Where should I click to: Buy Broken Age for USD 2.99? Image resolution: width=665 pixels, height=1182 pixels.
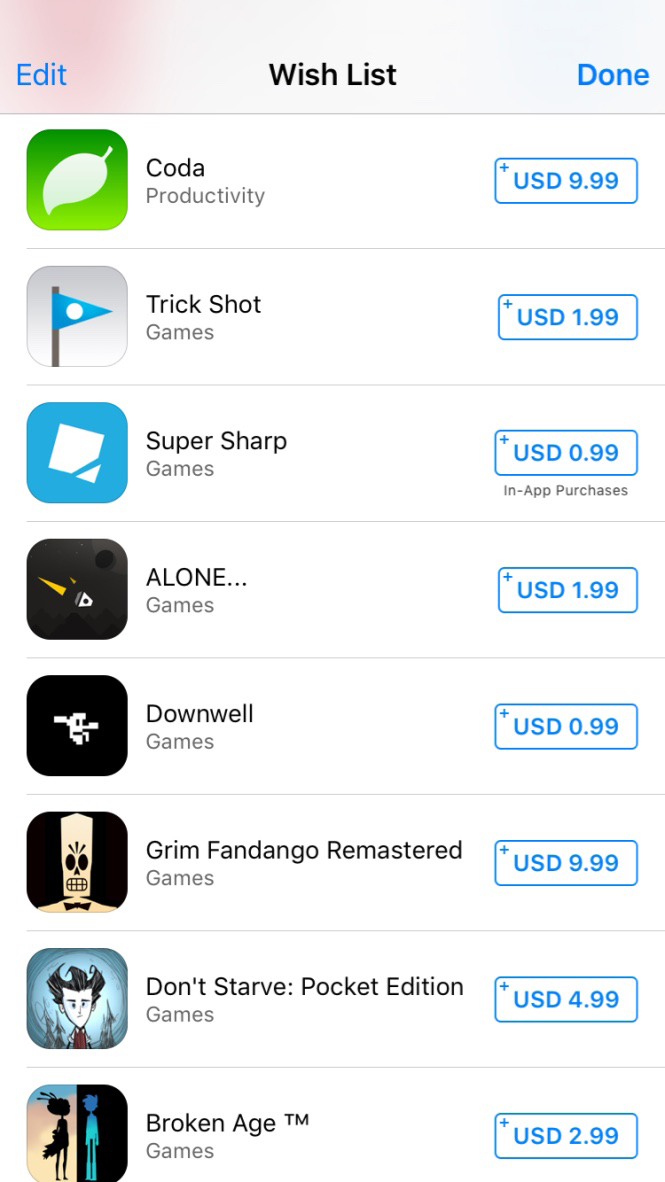(566, 1136)
